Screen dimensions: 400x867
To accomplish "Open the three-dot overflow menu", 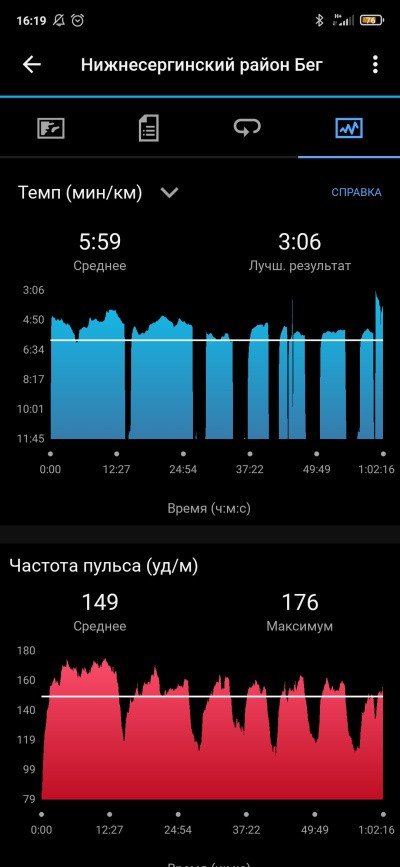I will (376, 65).
